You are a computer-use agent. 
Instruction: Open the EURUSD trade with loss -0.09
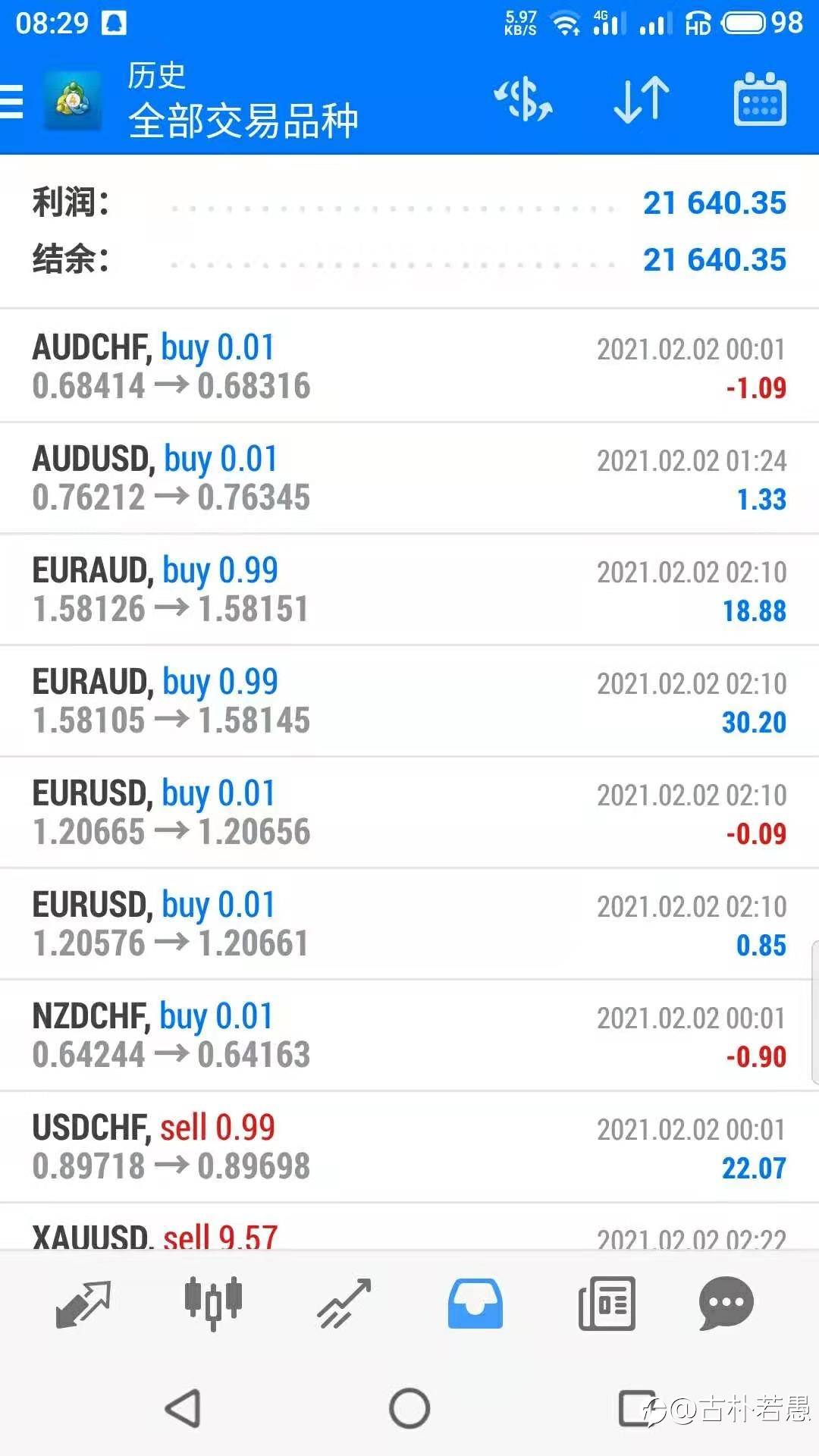tap(409, 813)
